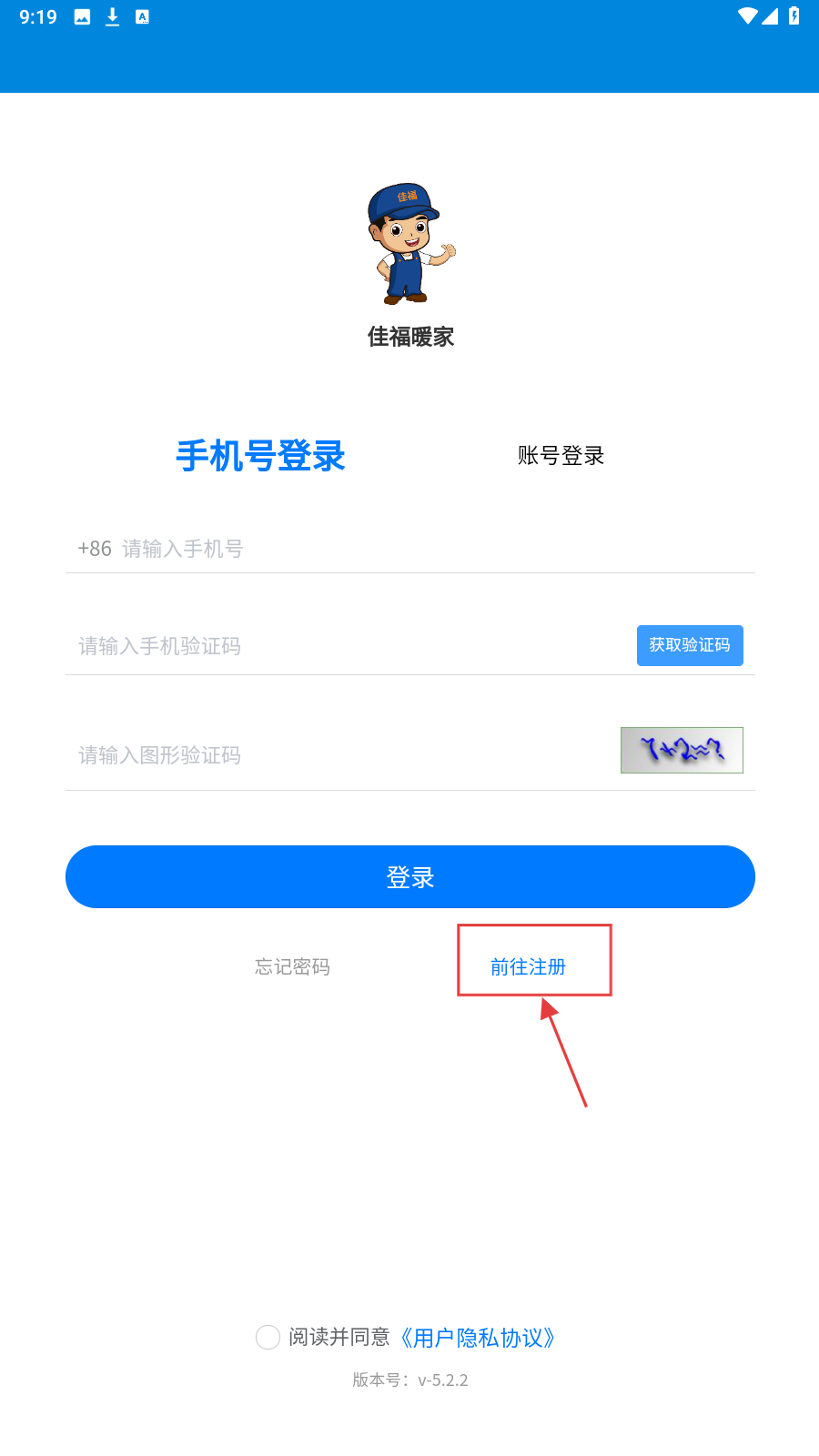Screen dimensions: 819x1456
Task: Focus the graphic captcha input field
Action: point(337,755)
